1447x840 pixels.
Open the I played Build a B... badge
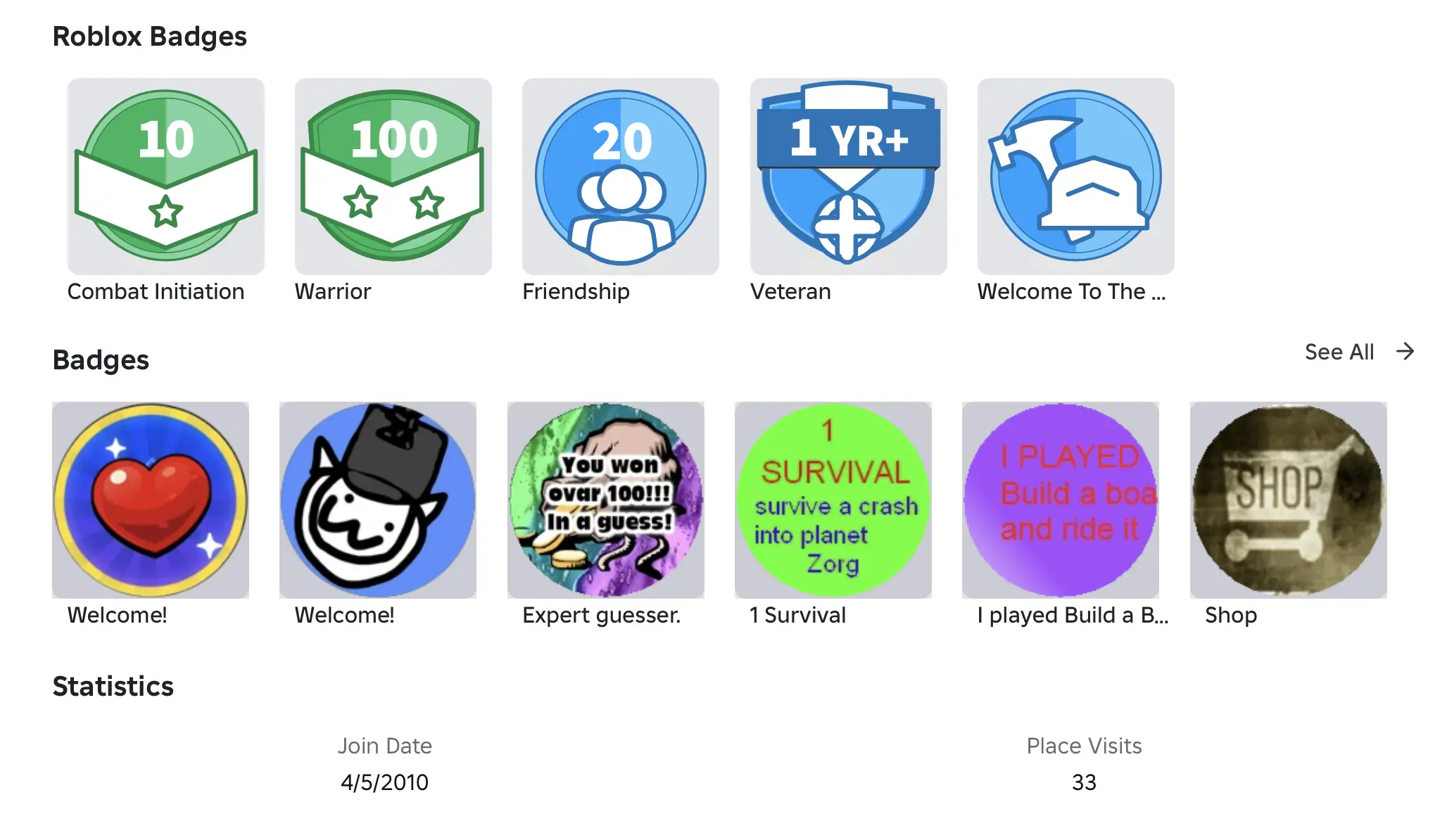pyautogui.click(x=1061, y=499)
